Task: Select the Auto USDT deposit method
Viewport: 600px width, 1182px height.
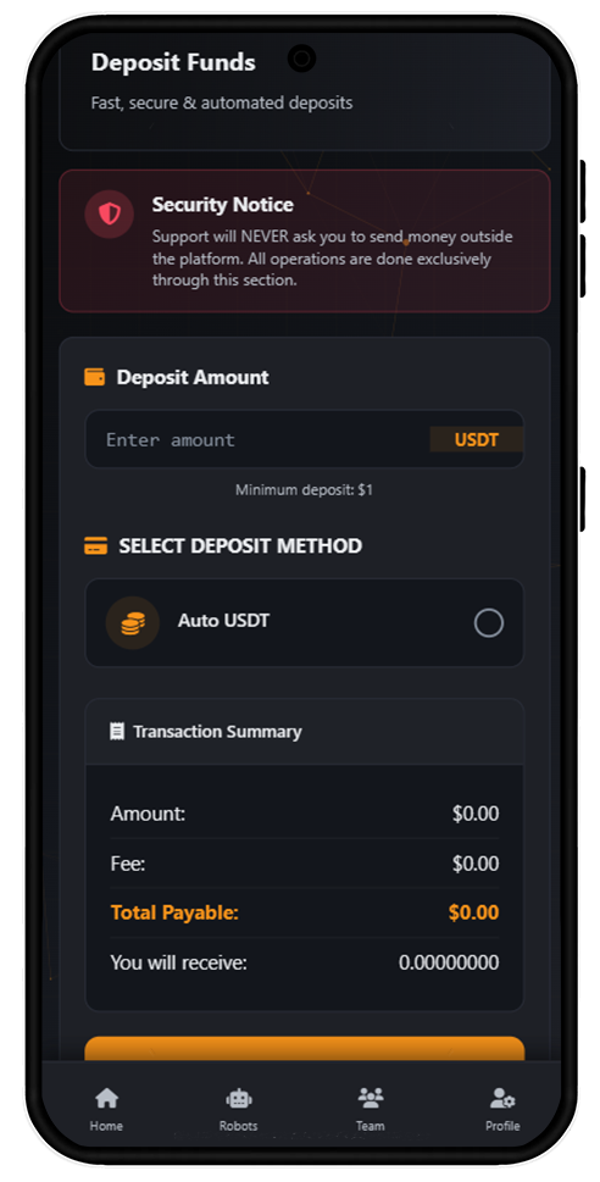Action: point(304,623)
